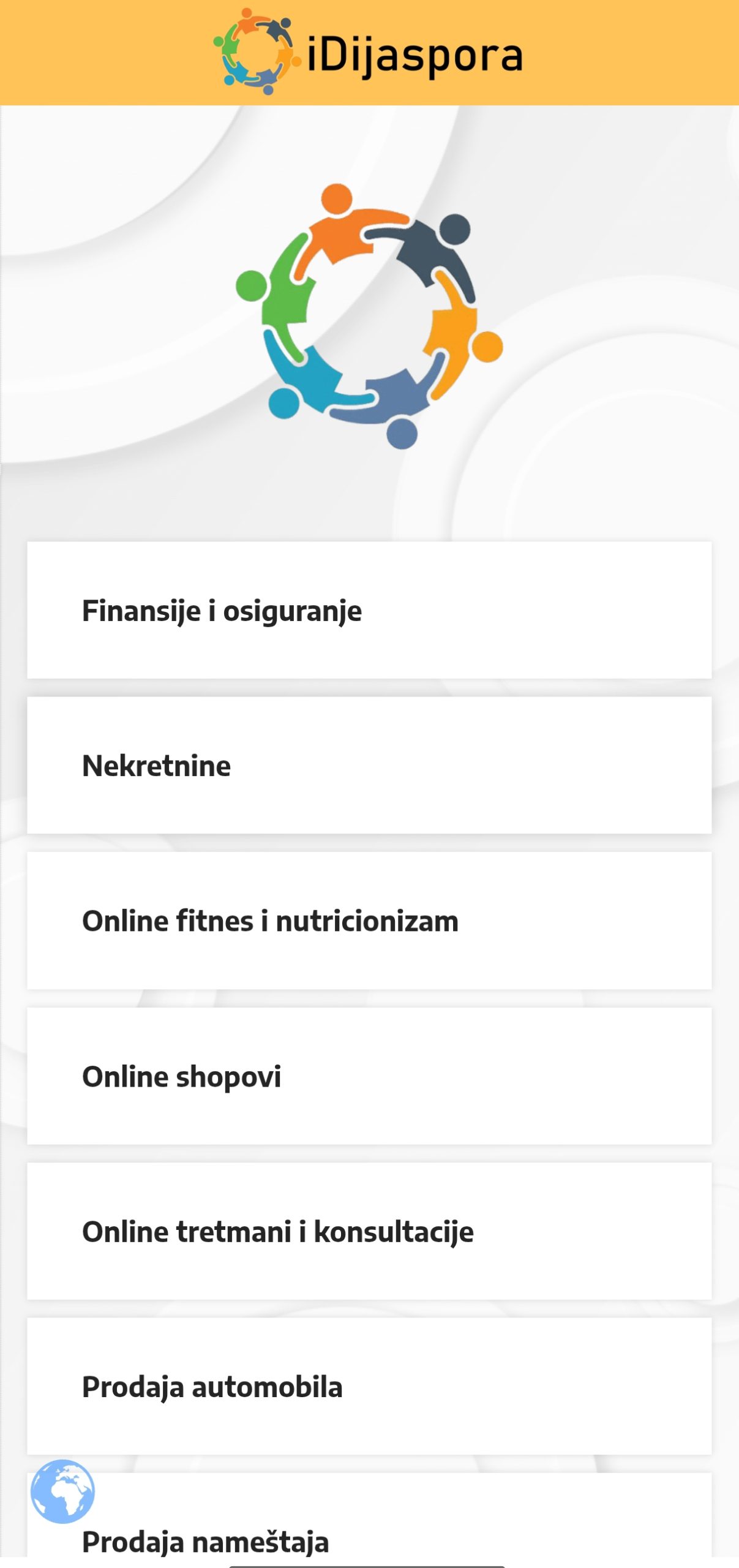
Task: Open the Finansije i osiguranje category
Action: pyautogui.click(x=369, y=610)
